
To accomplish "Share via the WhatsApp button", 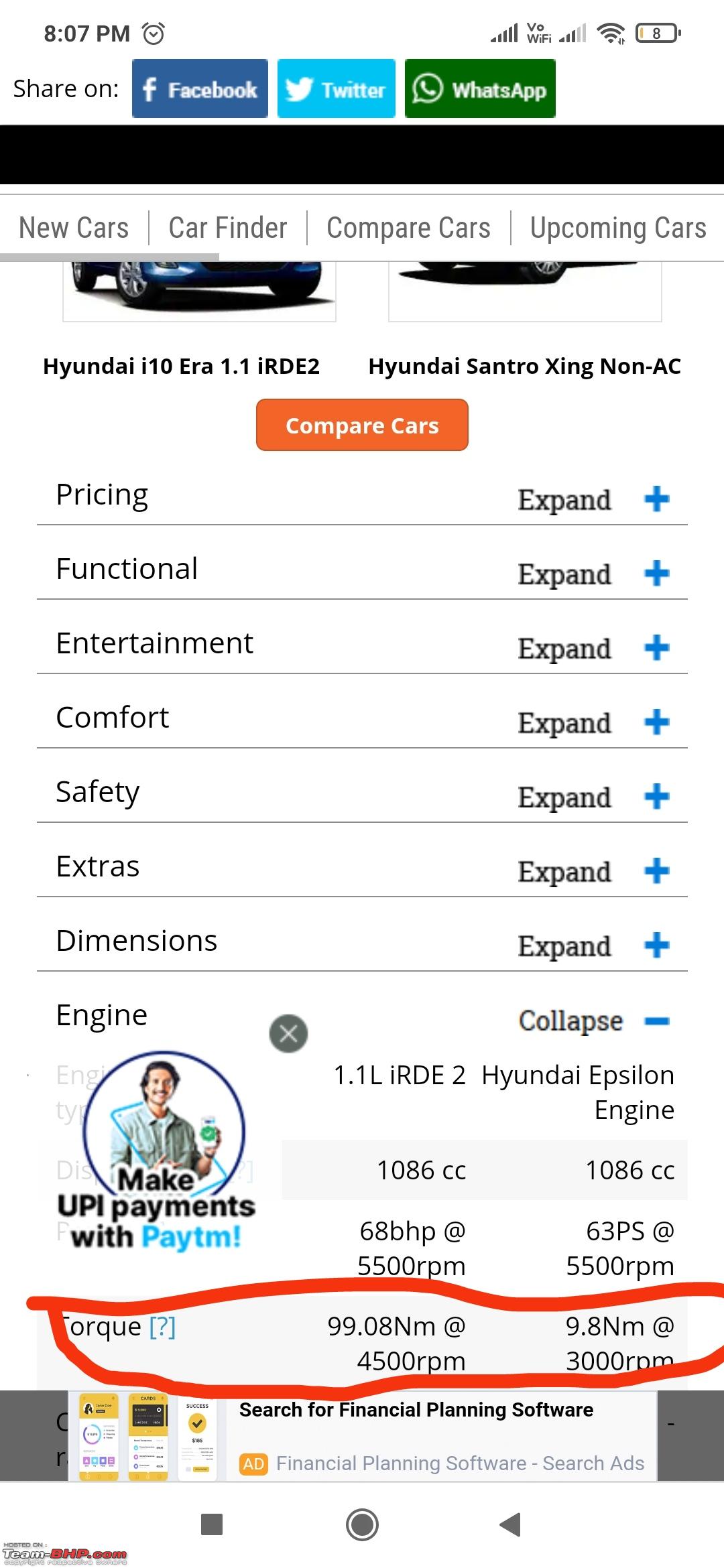I will pyautogui.click(x=480, y=88).
